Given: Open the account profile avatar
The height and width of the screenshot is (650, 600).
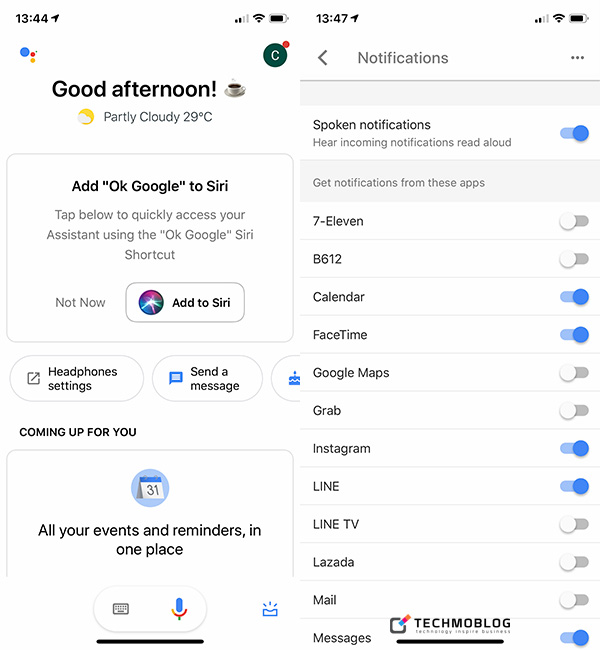Looking at the screenshot, I should 275,55.
